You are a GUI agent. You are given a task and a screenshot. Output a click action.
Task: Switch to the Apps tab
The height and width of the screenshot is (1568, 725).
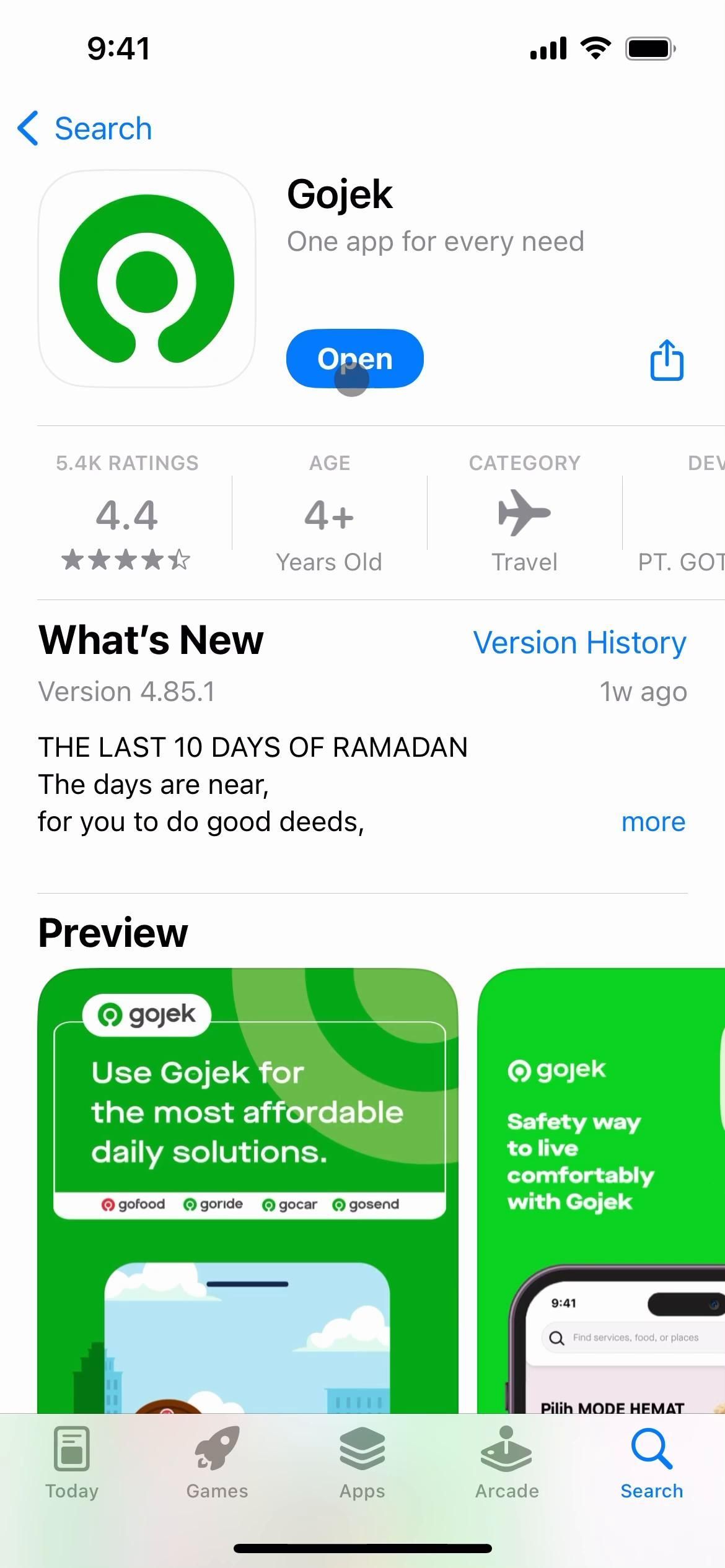[x=362, y=1463]
